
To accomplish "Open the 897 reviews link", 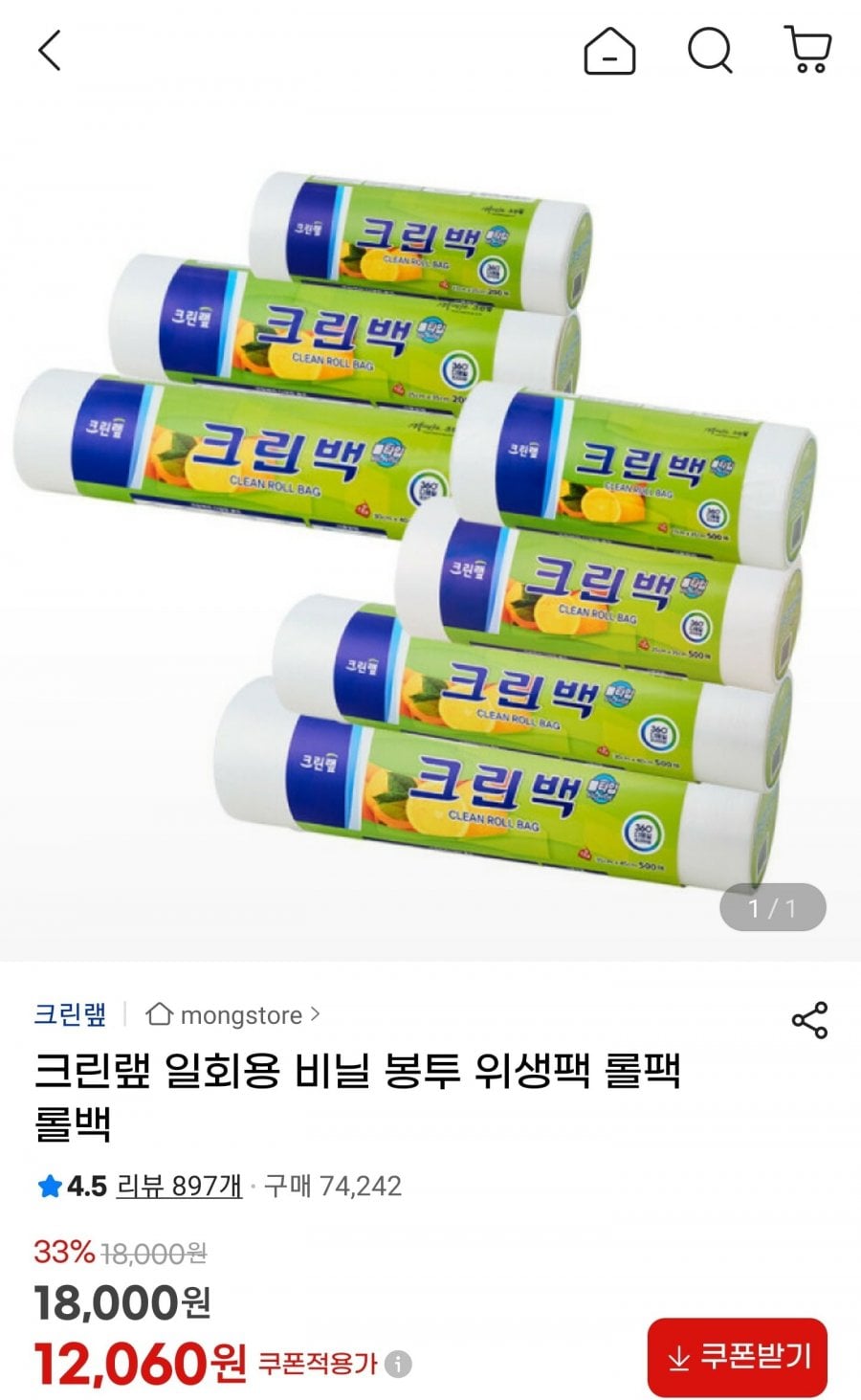I will (179, 1187).
